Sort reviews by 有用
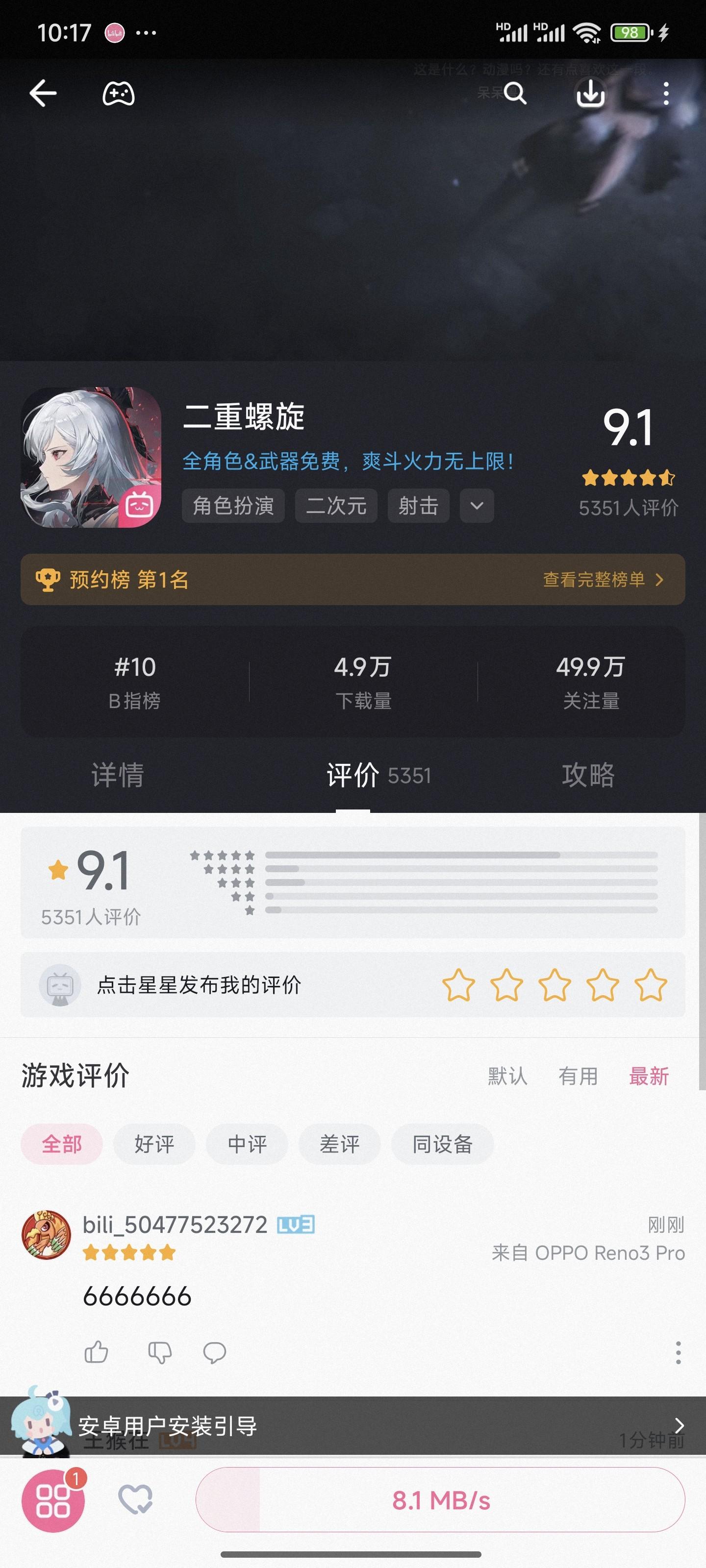The width and height of the screenshot is (706, 1568). tap(578, 1076)
